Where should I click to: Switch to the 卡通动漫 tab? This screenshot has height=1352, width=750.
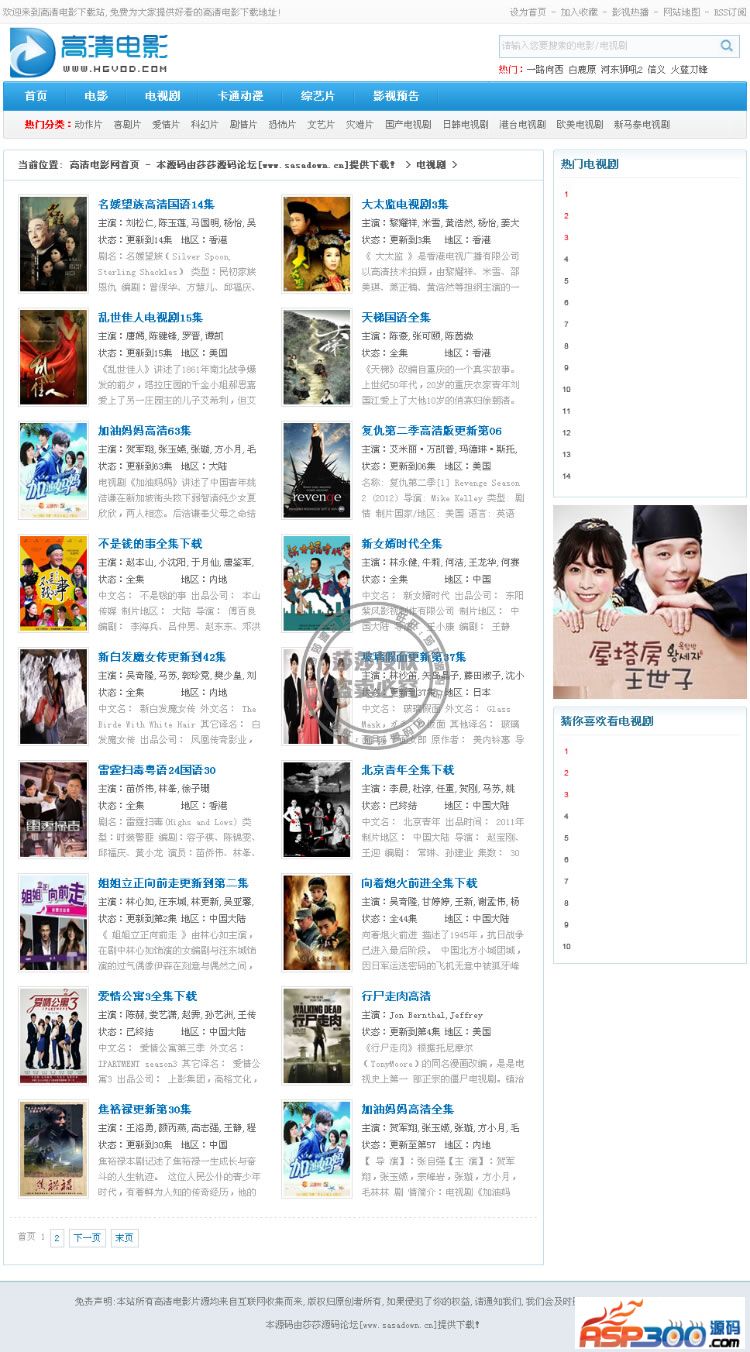tap(240, 96)
